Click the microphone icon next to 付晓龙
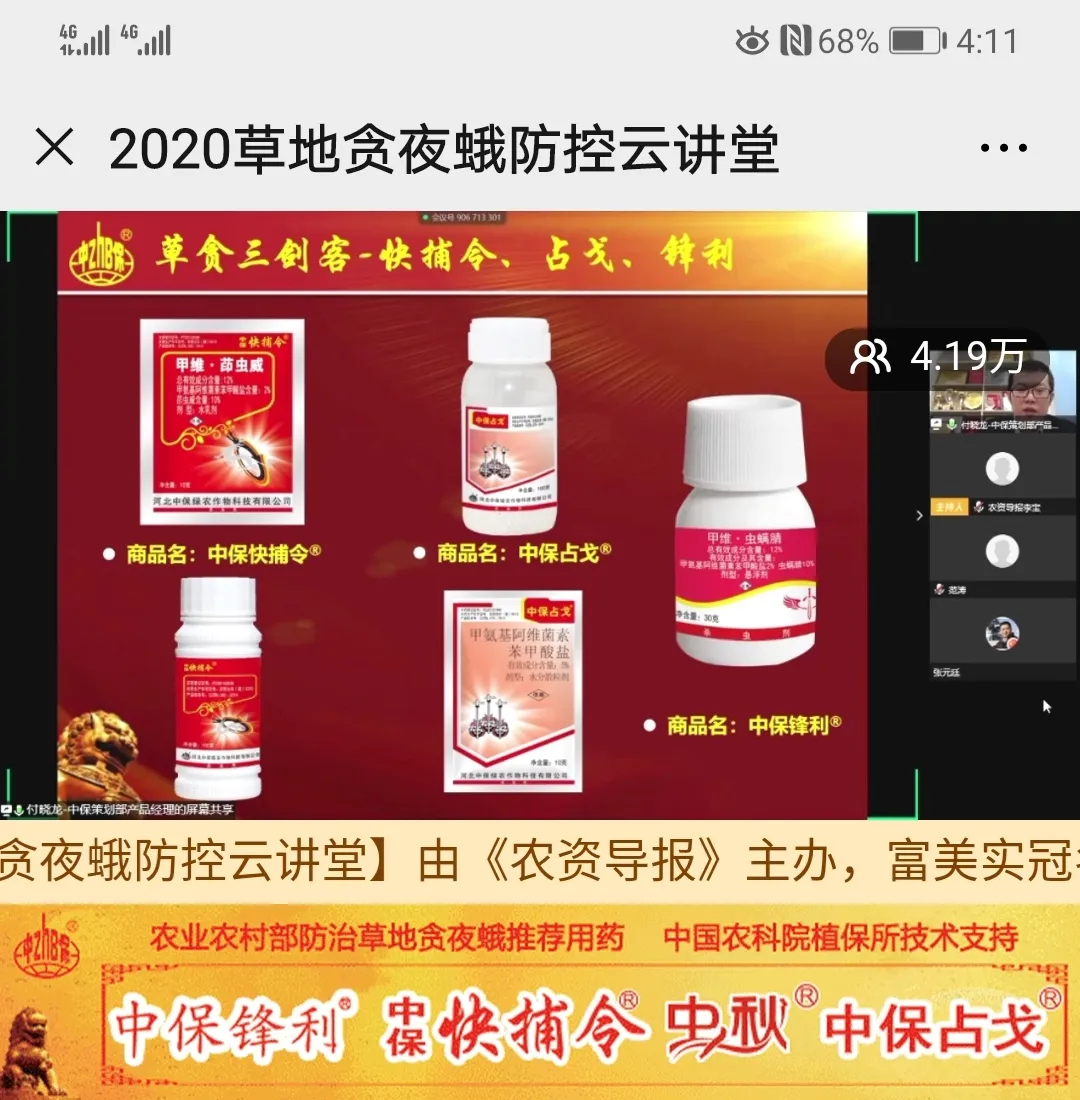 (x=950, y=424)
